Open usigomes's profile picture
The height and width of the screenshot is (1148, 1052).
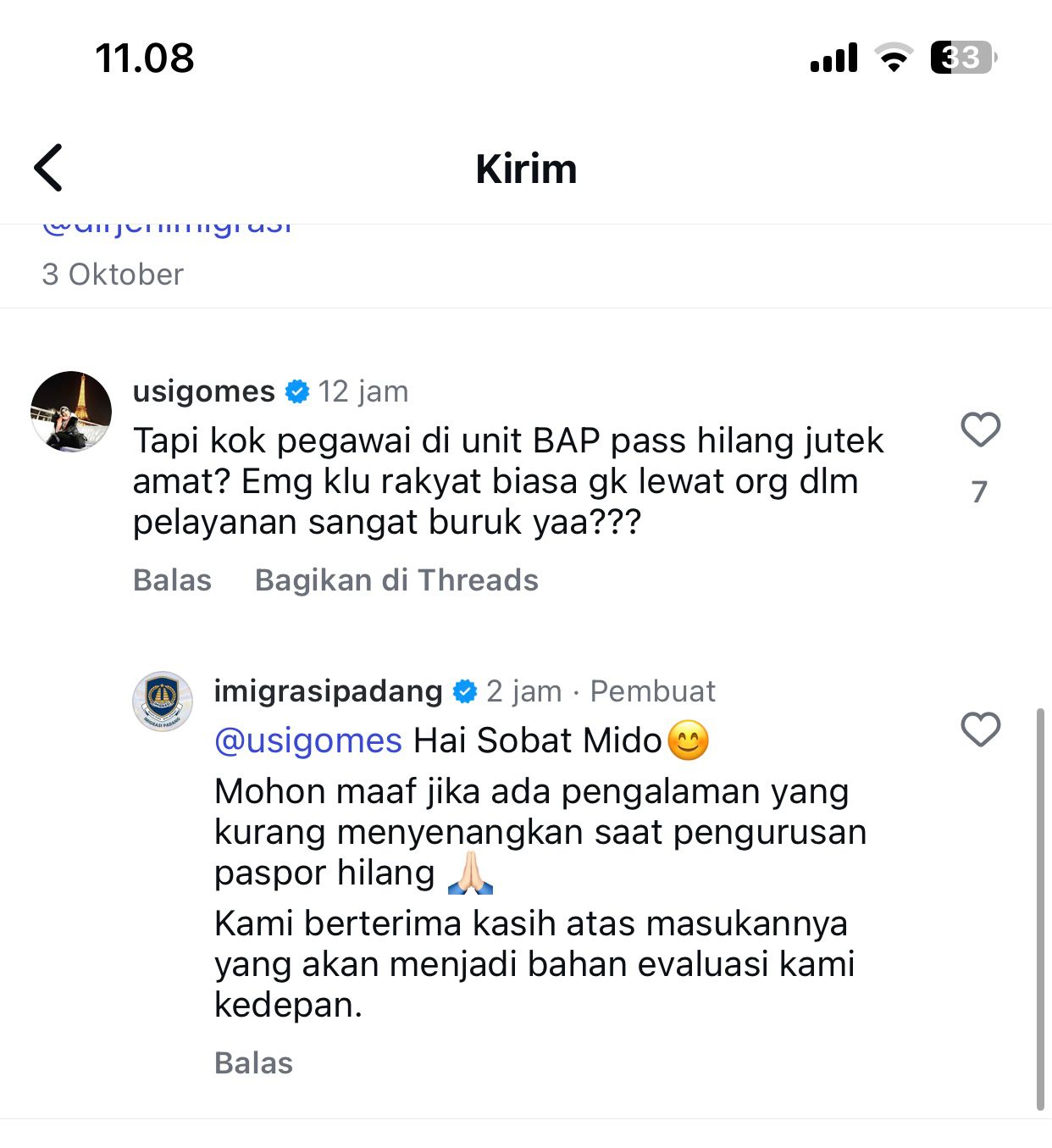click(71, 411)
